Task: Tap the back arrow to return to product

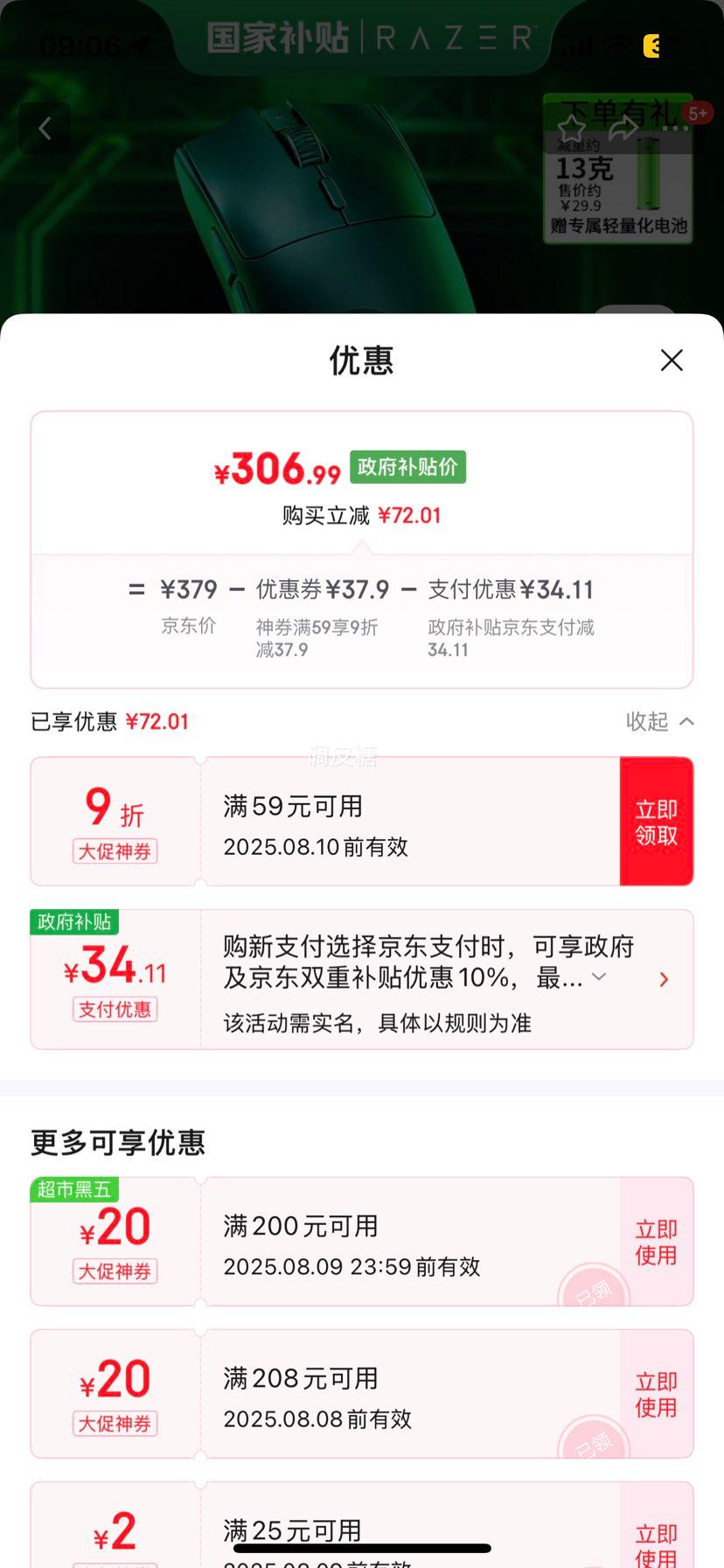Action: tap(45, 128)
